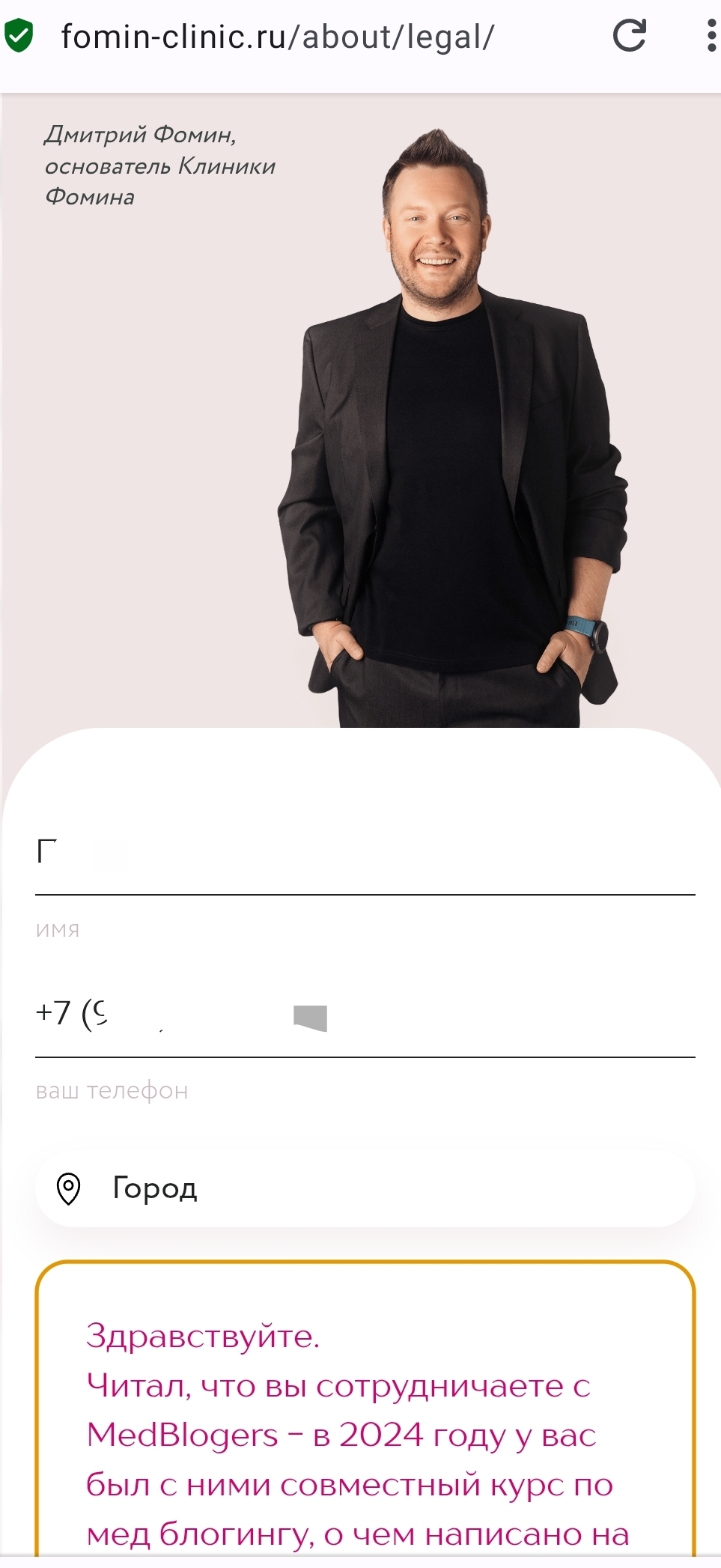Screen dimensions: 721x1568
Task: Open the browser overflow menu
Action: tap(711, 36)
